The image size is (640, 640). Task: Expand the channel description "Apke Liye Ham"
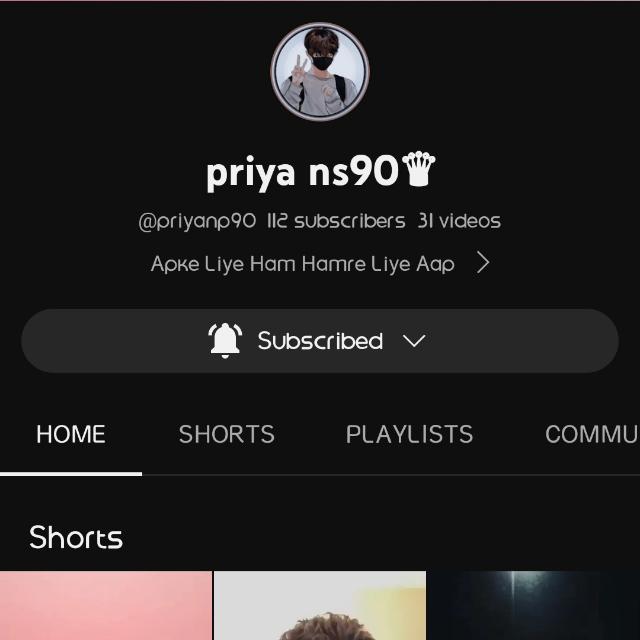pyautogui.click(x=320, y=264)
